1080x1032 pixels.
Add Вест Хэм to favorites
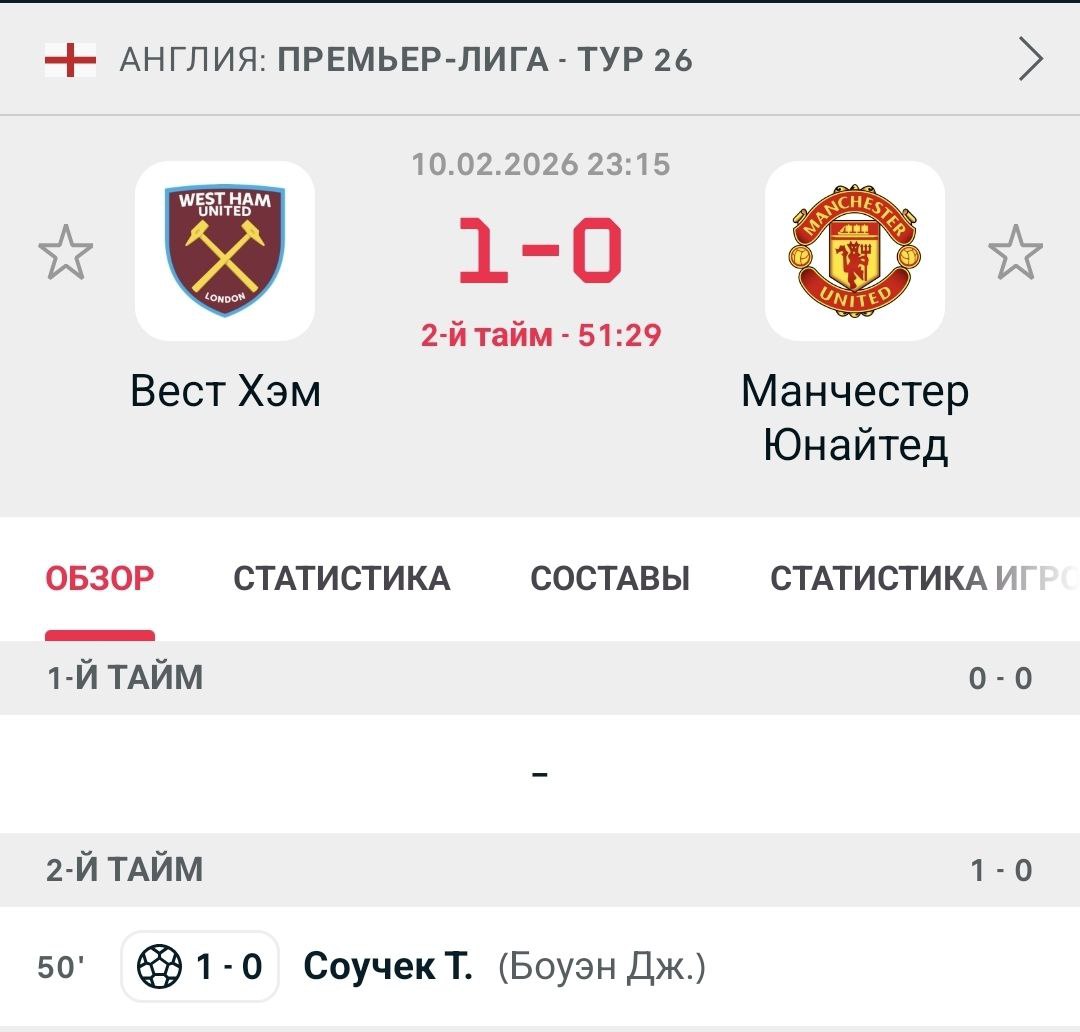(x=66, y=252)
